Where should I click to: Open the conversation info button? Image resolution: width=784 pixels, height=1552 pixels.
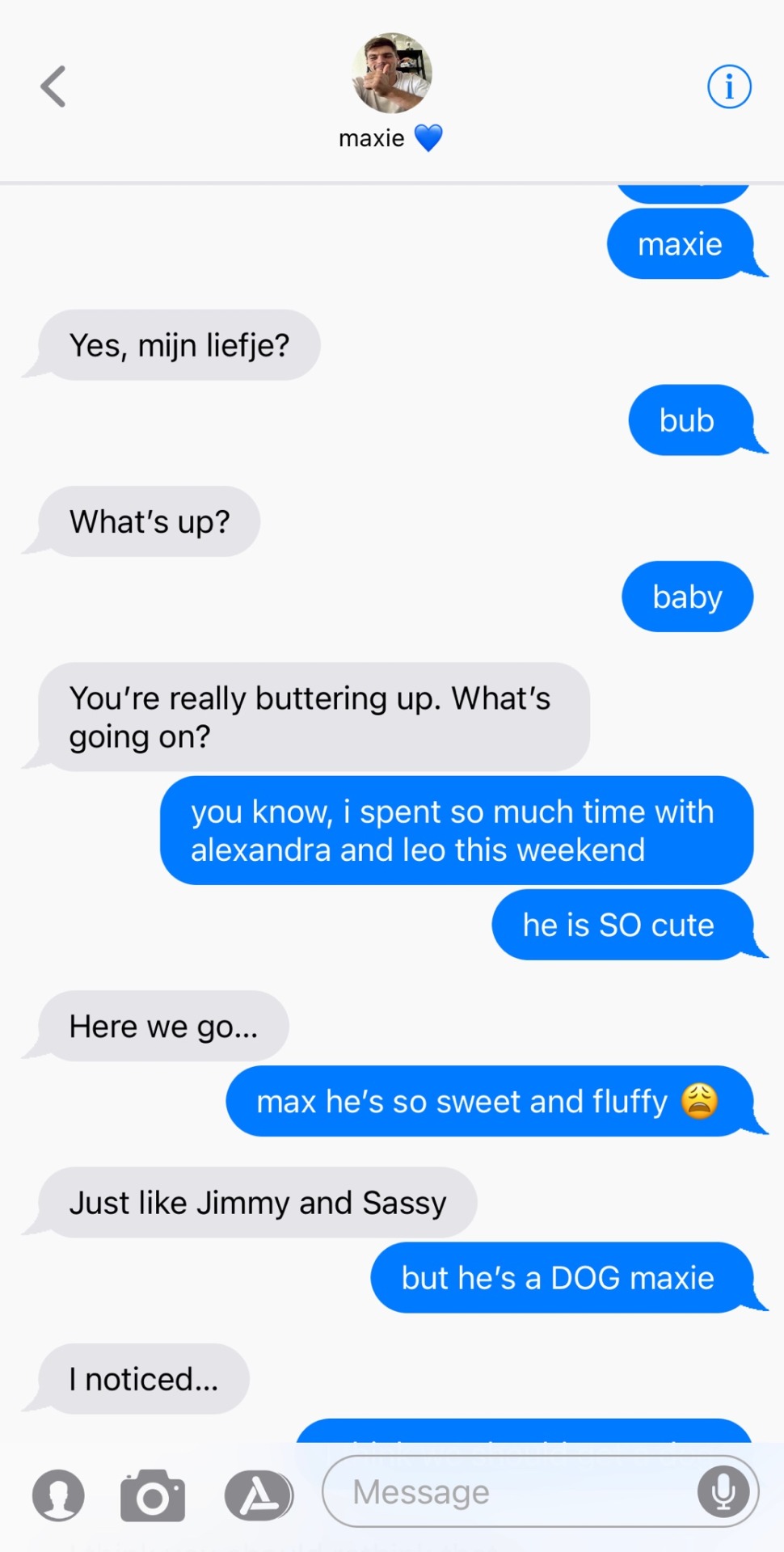coord(729,86)
